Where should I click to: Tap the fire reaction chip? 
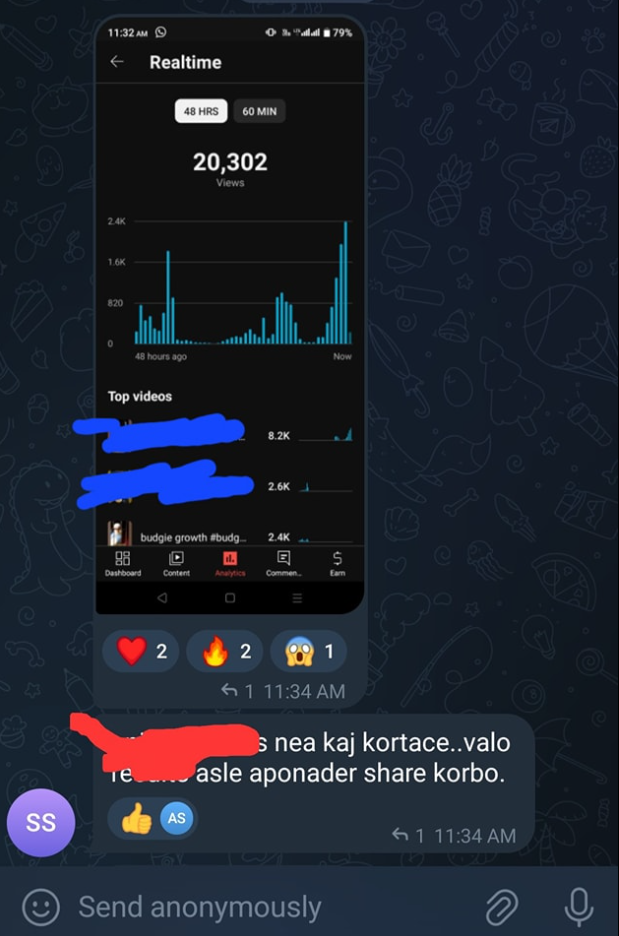[226, 653]
